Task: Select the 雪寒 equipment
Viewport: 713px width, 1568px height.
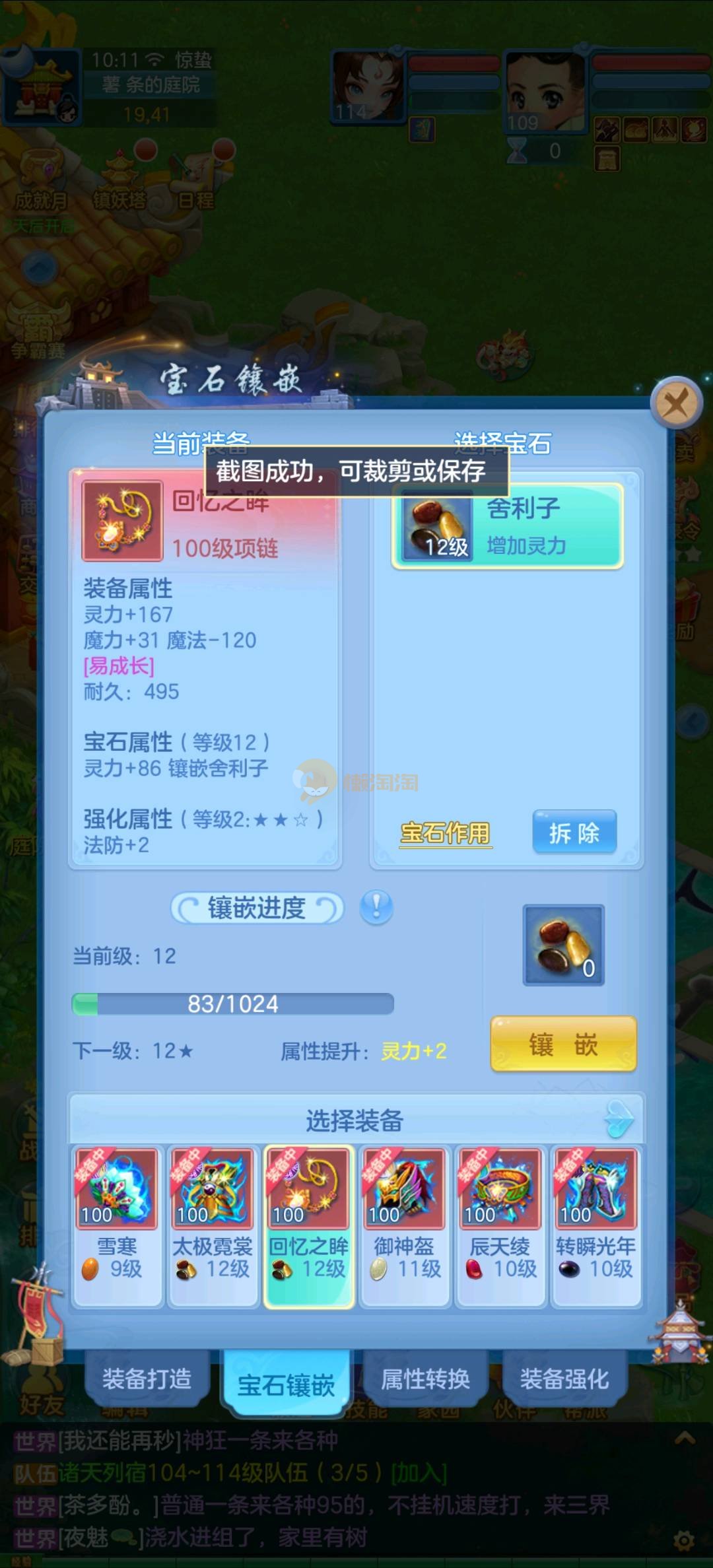Action: coord(117,1225)
